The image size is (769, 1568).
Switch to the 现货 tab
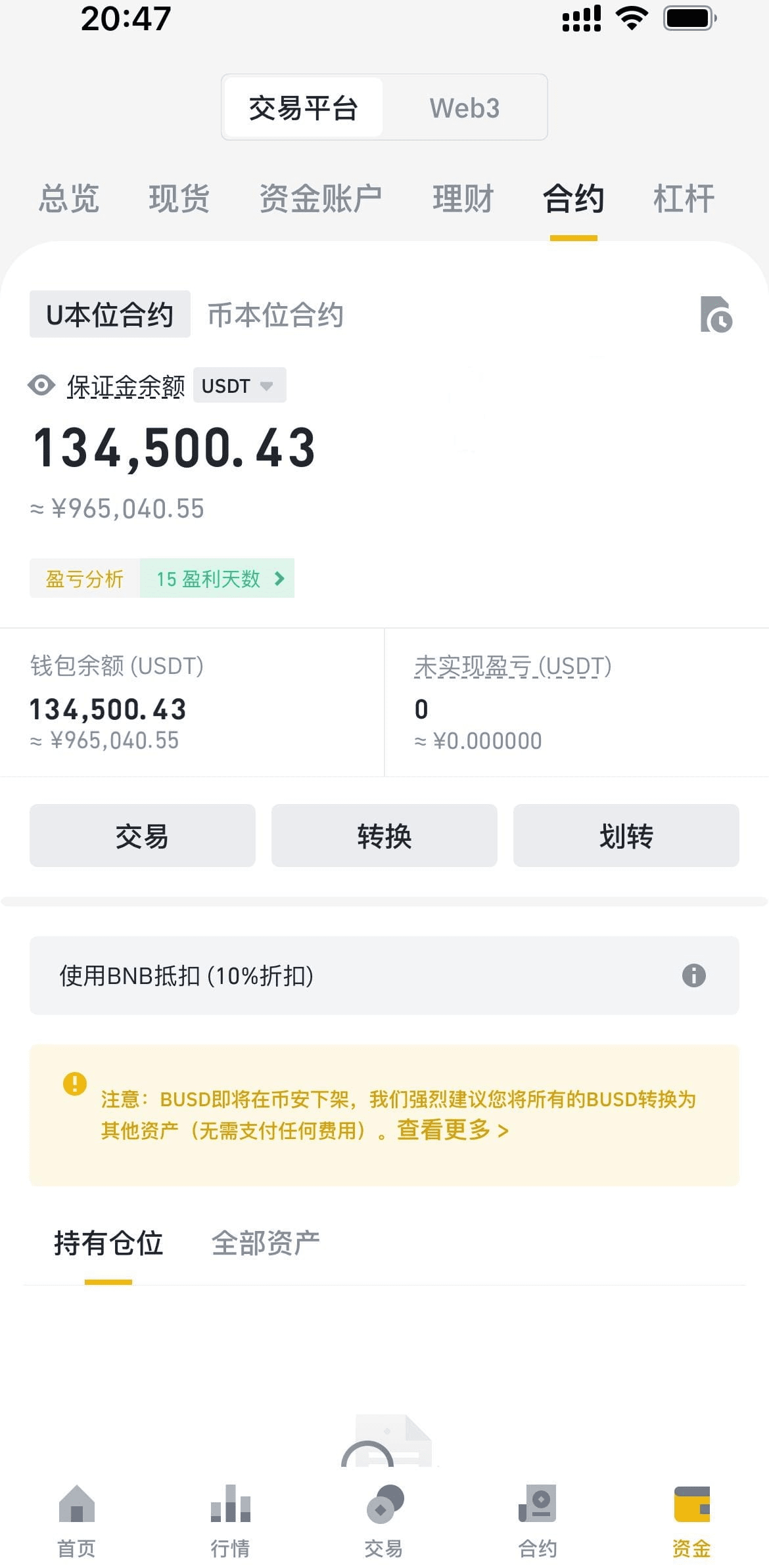click(x=179, y=198)
